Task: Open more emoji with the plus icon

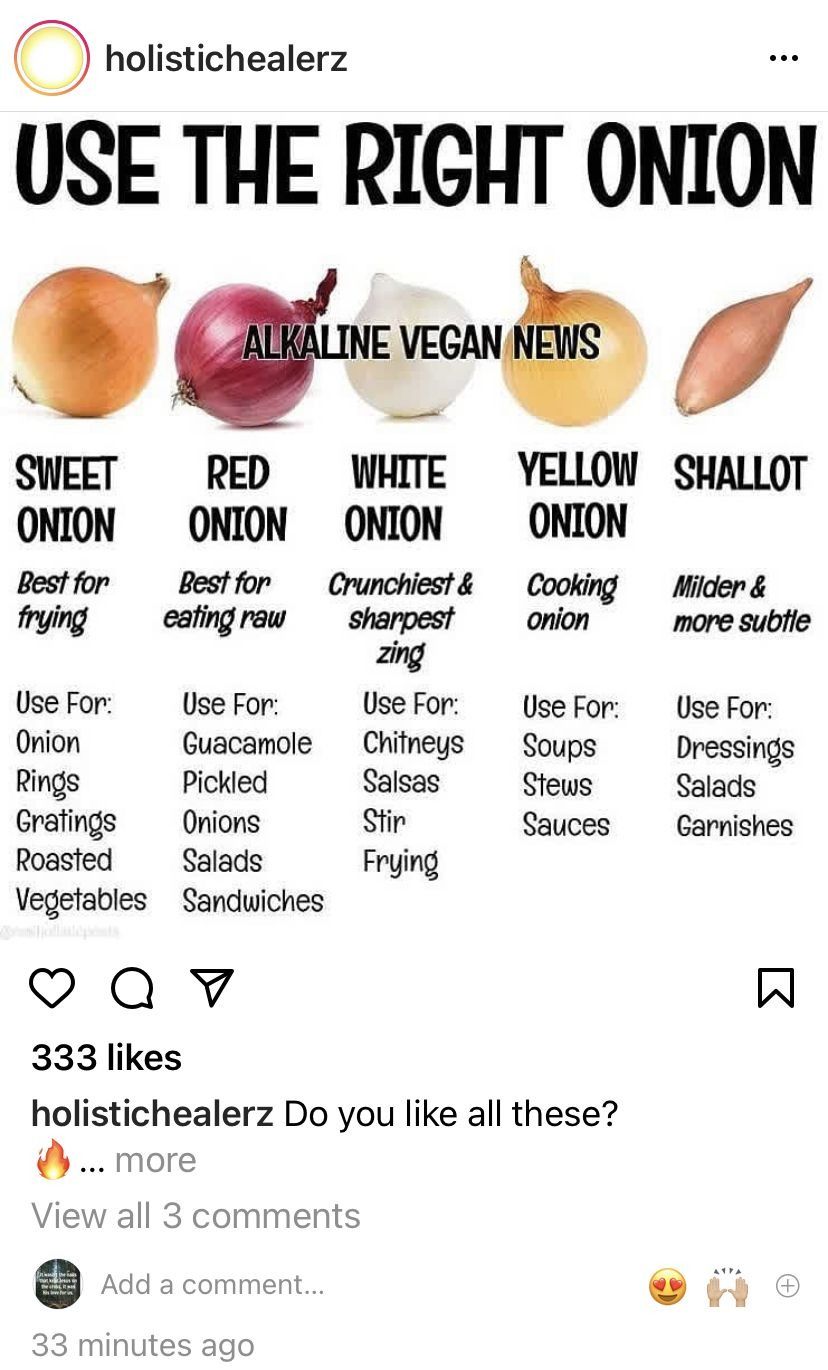Action: pyautogui.click(x=787, y=1286)
